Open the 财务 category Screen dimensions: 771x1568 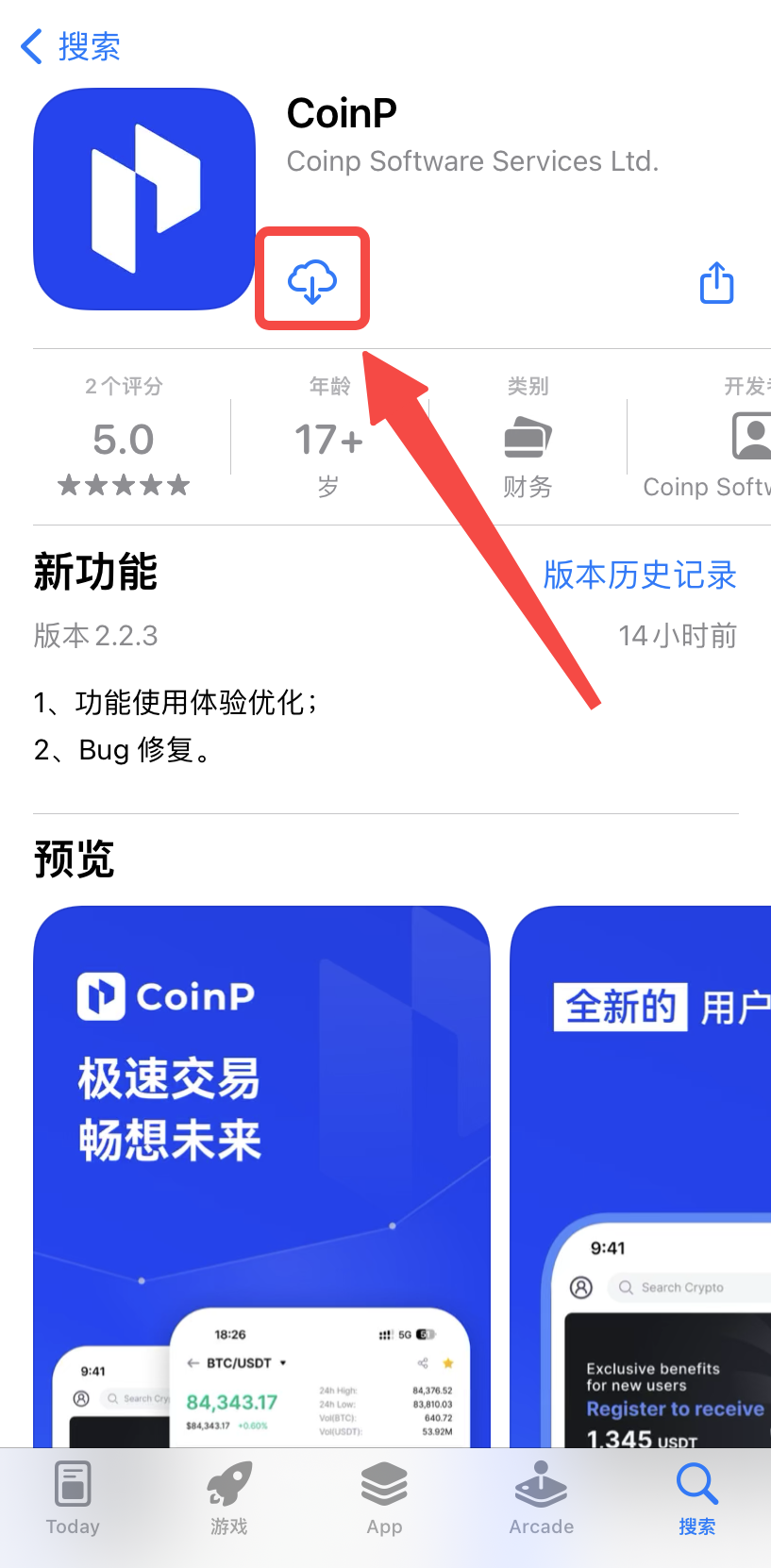527,441
